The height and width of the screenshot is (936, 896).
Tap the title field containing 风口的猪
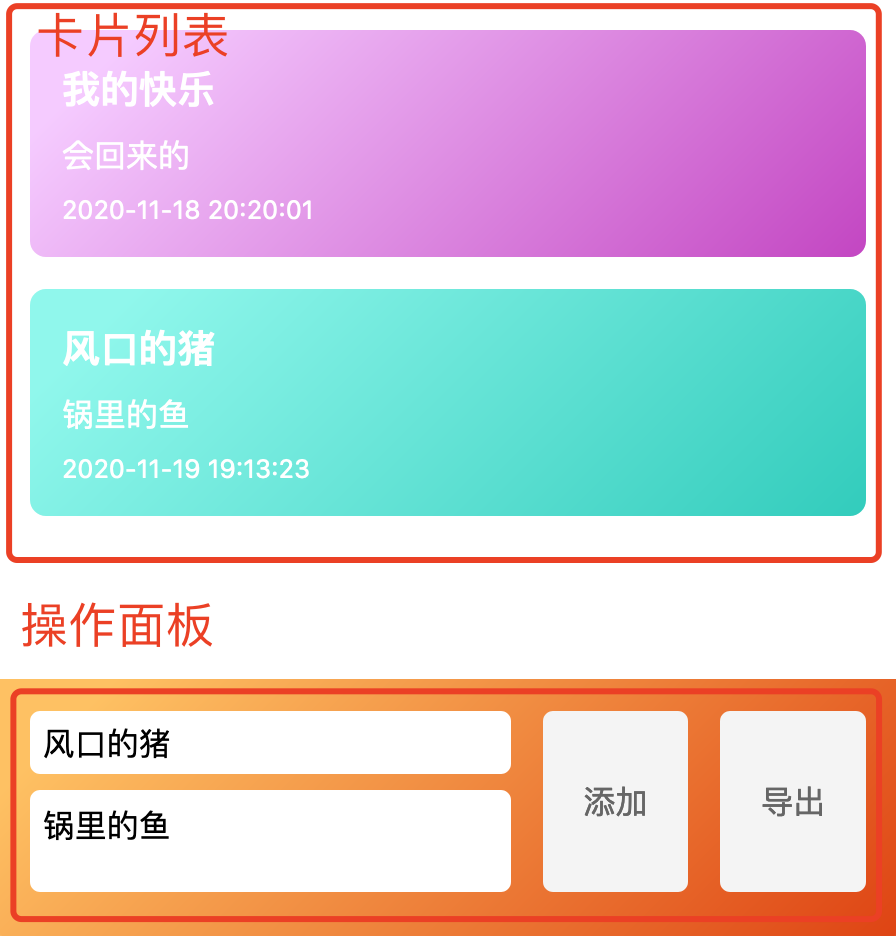pyautogui.click(x=270, y=743)
